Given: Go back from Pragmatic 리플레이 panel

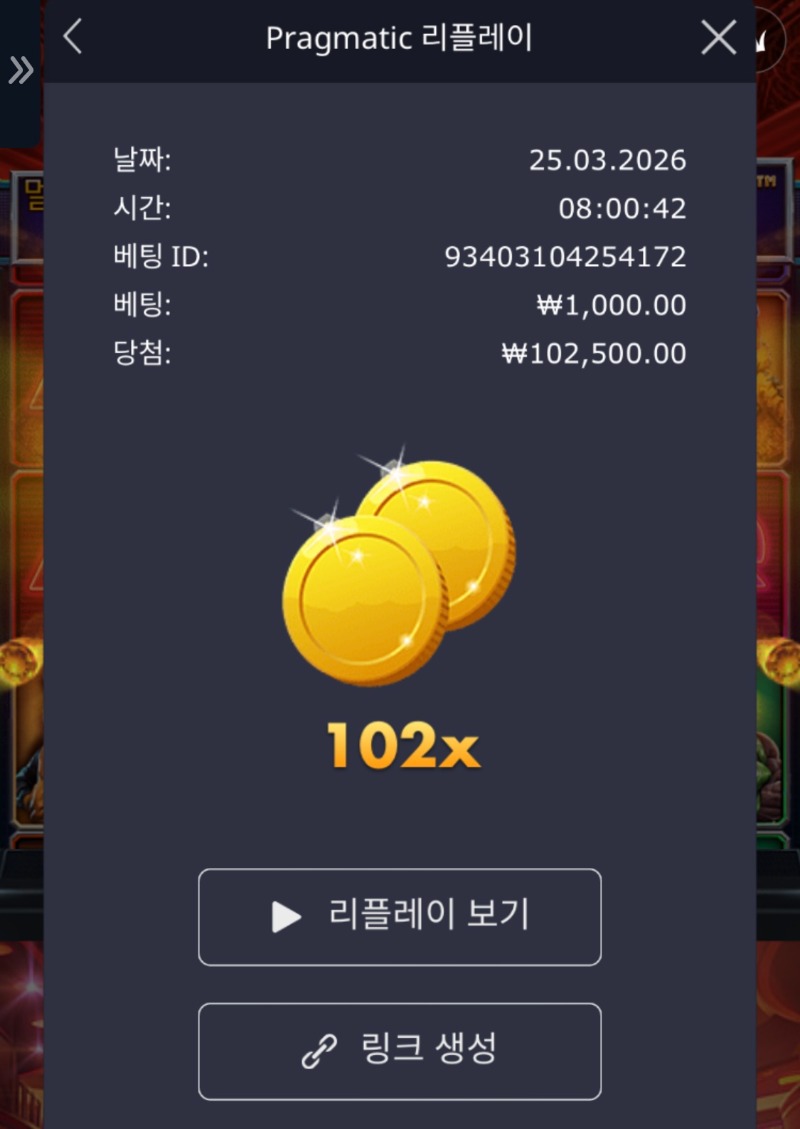Looking at the screenshot, I should coord(73,38).
